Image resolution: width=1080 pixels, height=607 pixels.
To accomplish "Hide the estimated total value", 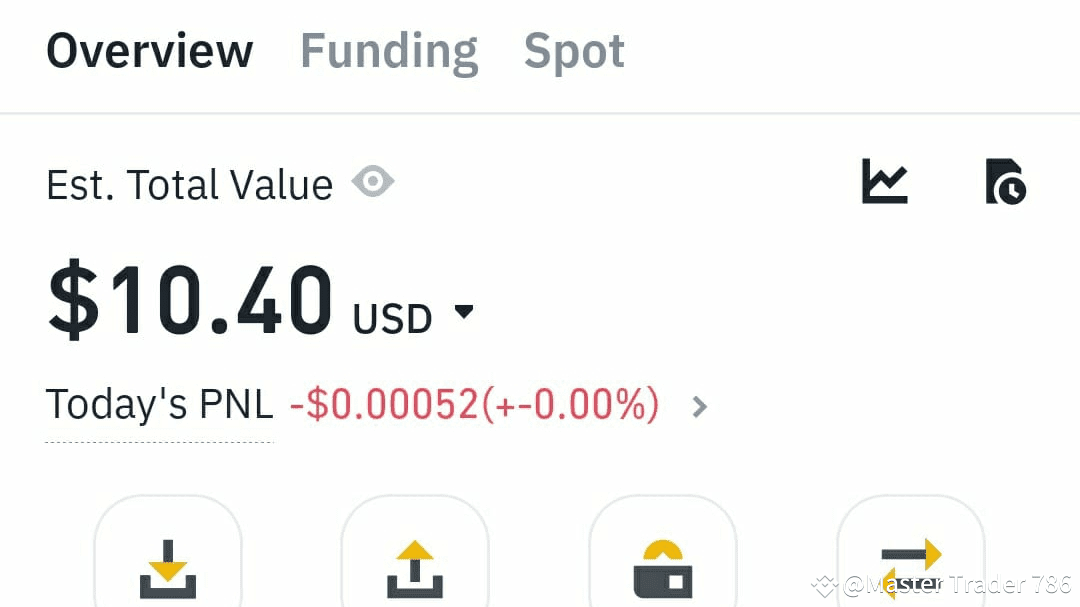I will [373, 183].
